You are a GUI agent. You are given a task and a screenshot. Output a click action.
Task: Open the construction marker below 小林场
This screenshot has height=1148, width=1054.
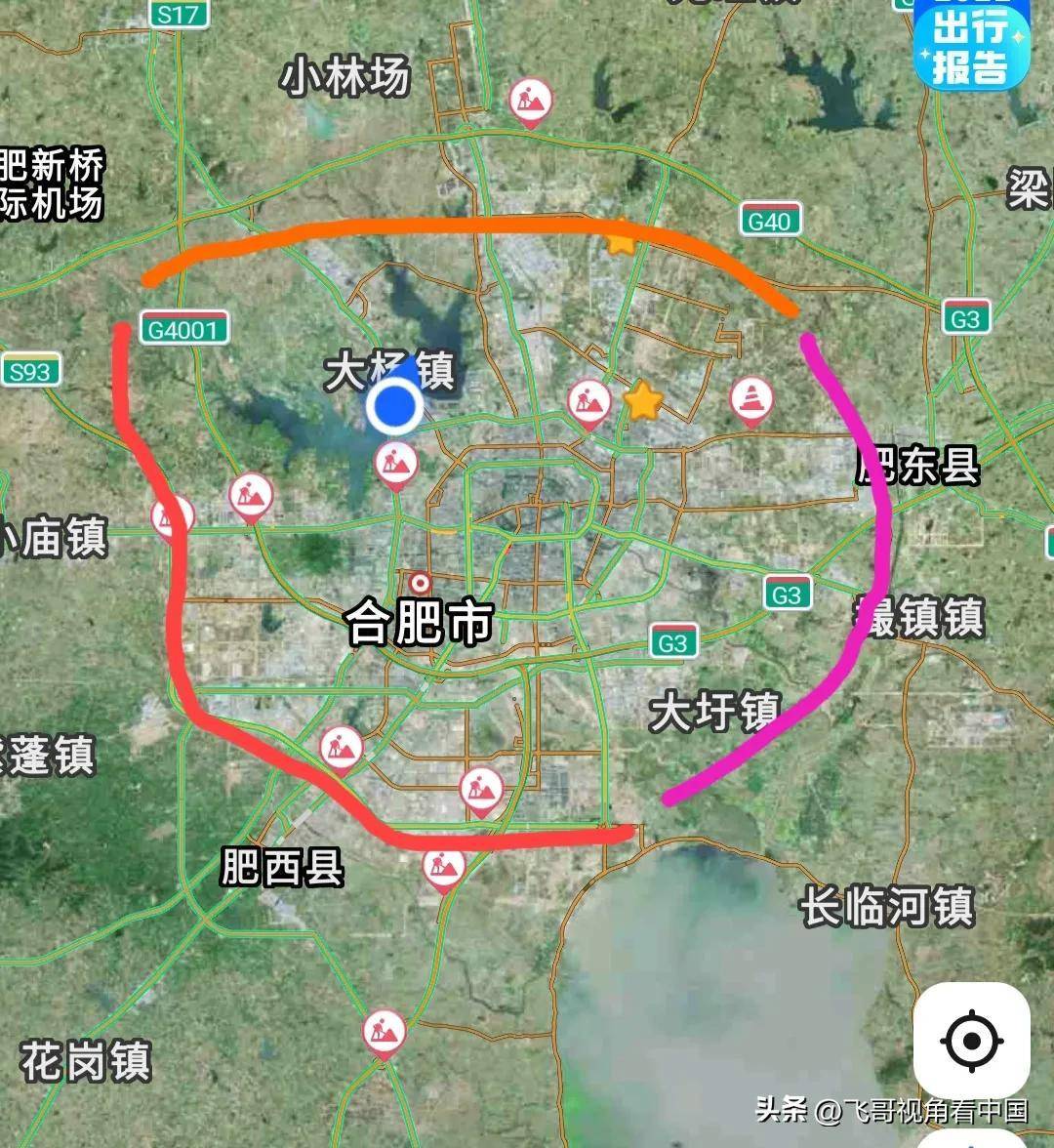[x=531, y=100]
